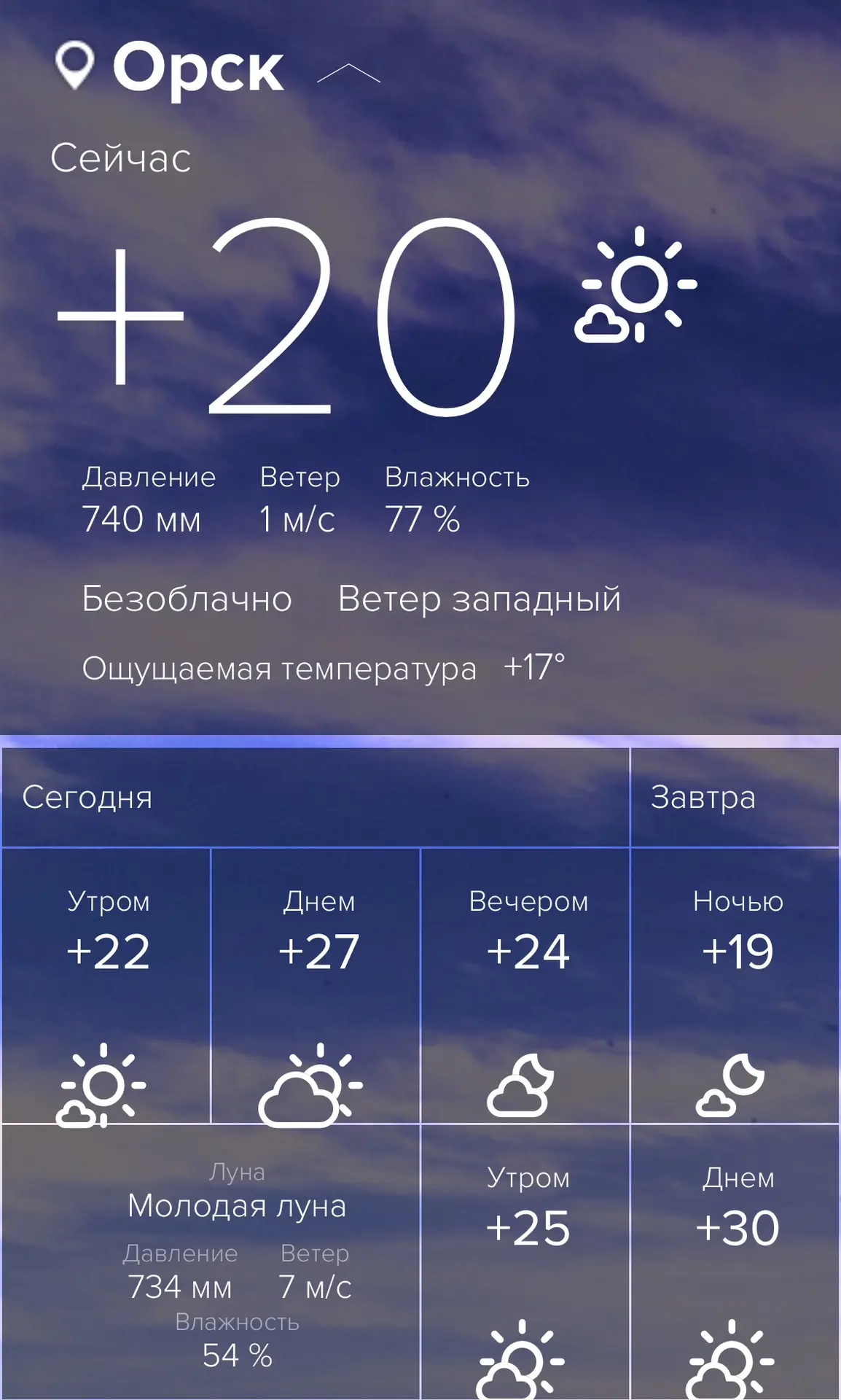This screenshot has height=1400, width=841.
Task: Open the Ночью +19 forecast tile
Action: click(735, 985)
